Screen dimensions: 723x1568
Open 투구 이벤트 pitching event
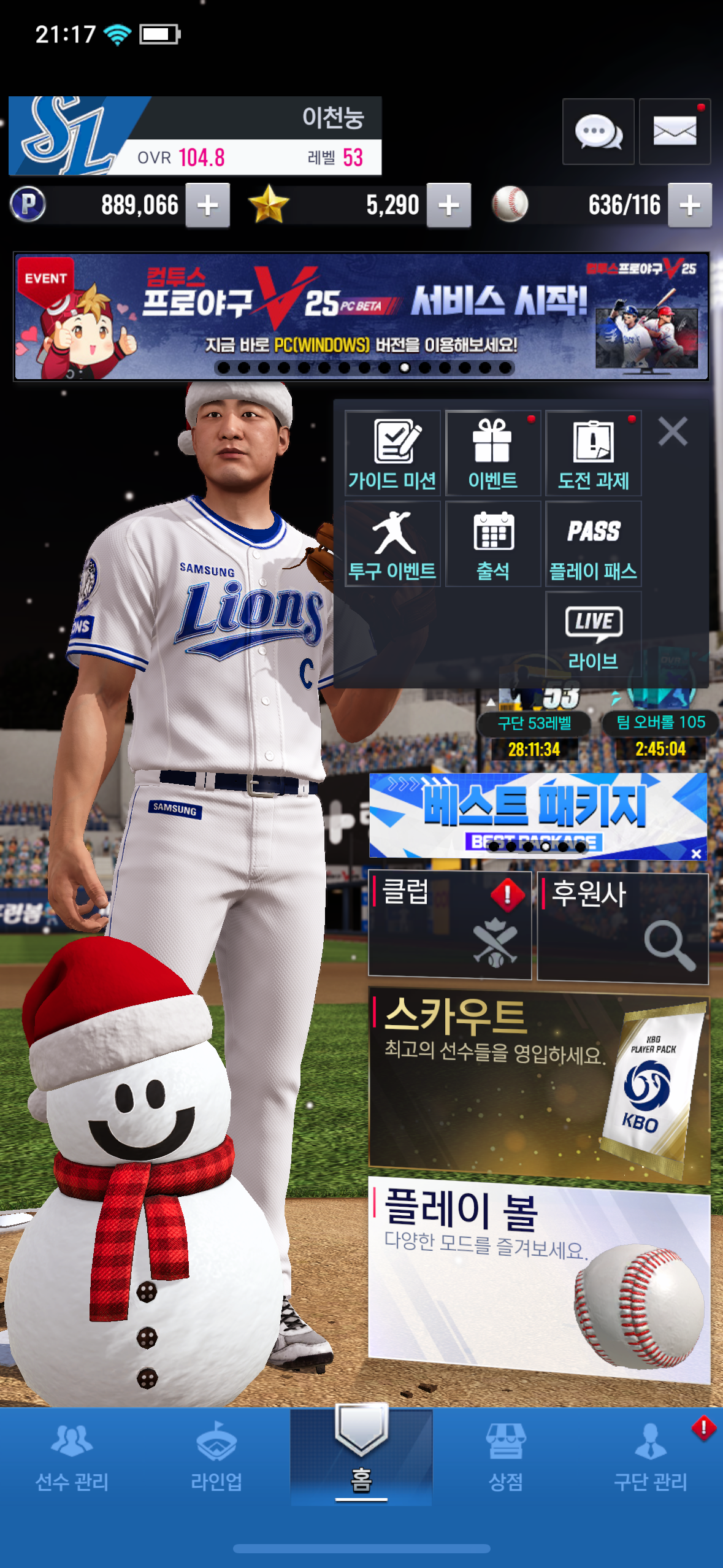[392, 544]
